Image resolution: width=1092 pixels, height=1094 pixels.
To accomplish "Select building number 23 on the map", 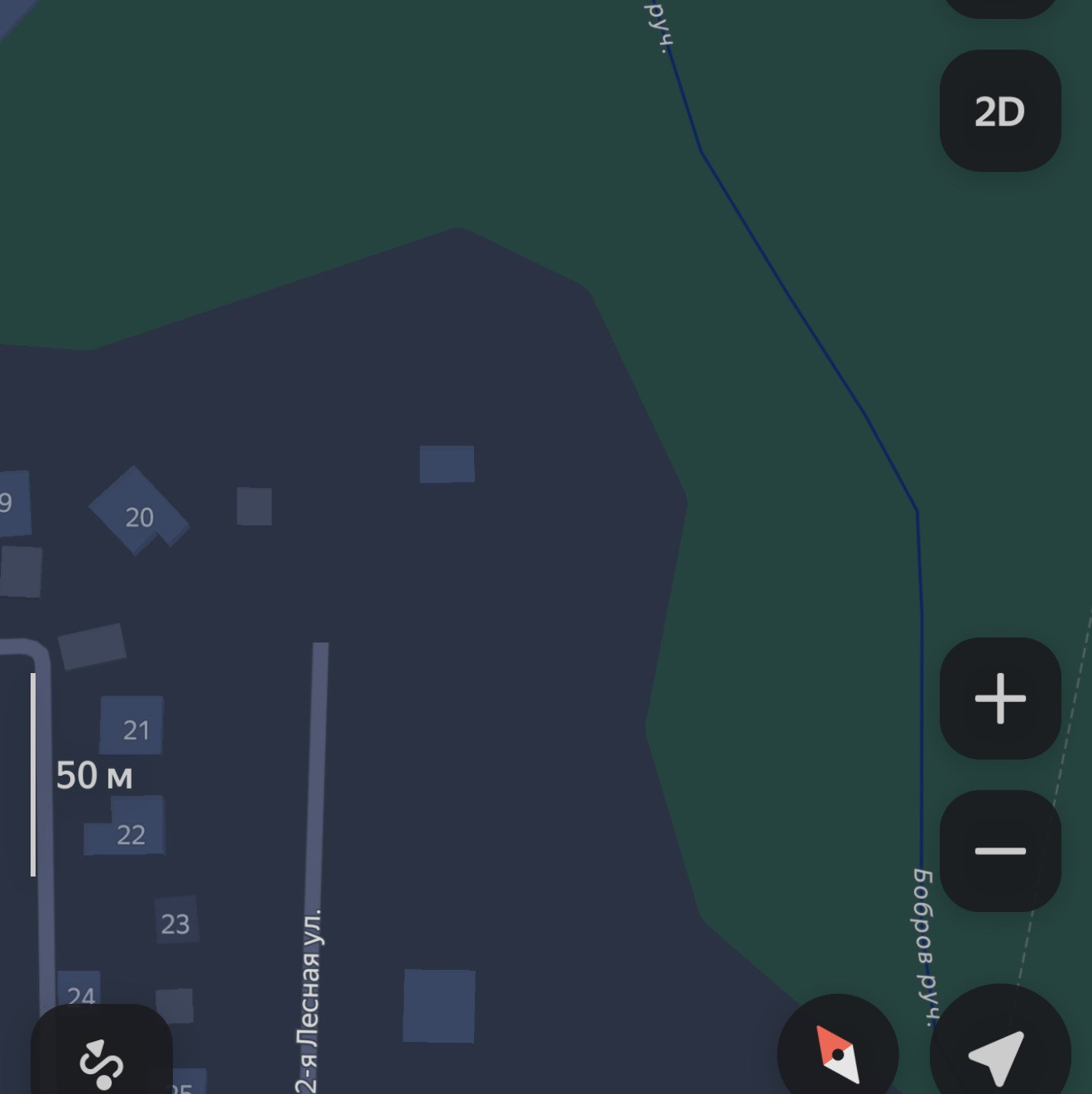I will click(x=175, y=922).
